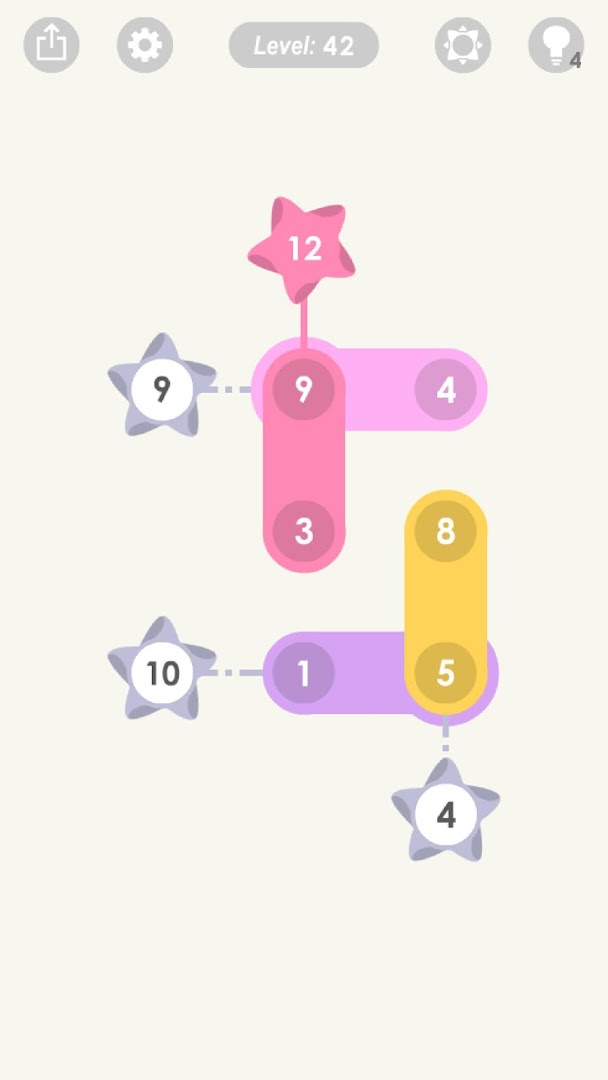Select the gray star numbered 9
This screenshot has width=608, height=1080.
(x=161, y=389)
